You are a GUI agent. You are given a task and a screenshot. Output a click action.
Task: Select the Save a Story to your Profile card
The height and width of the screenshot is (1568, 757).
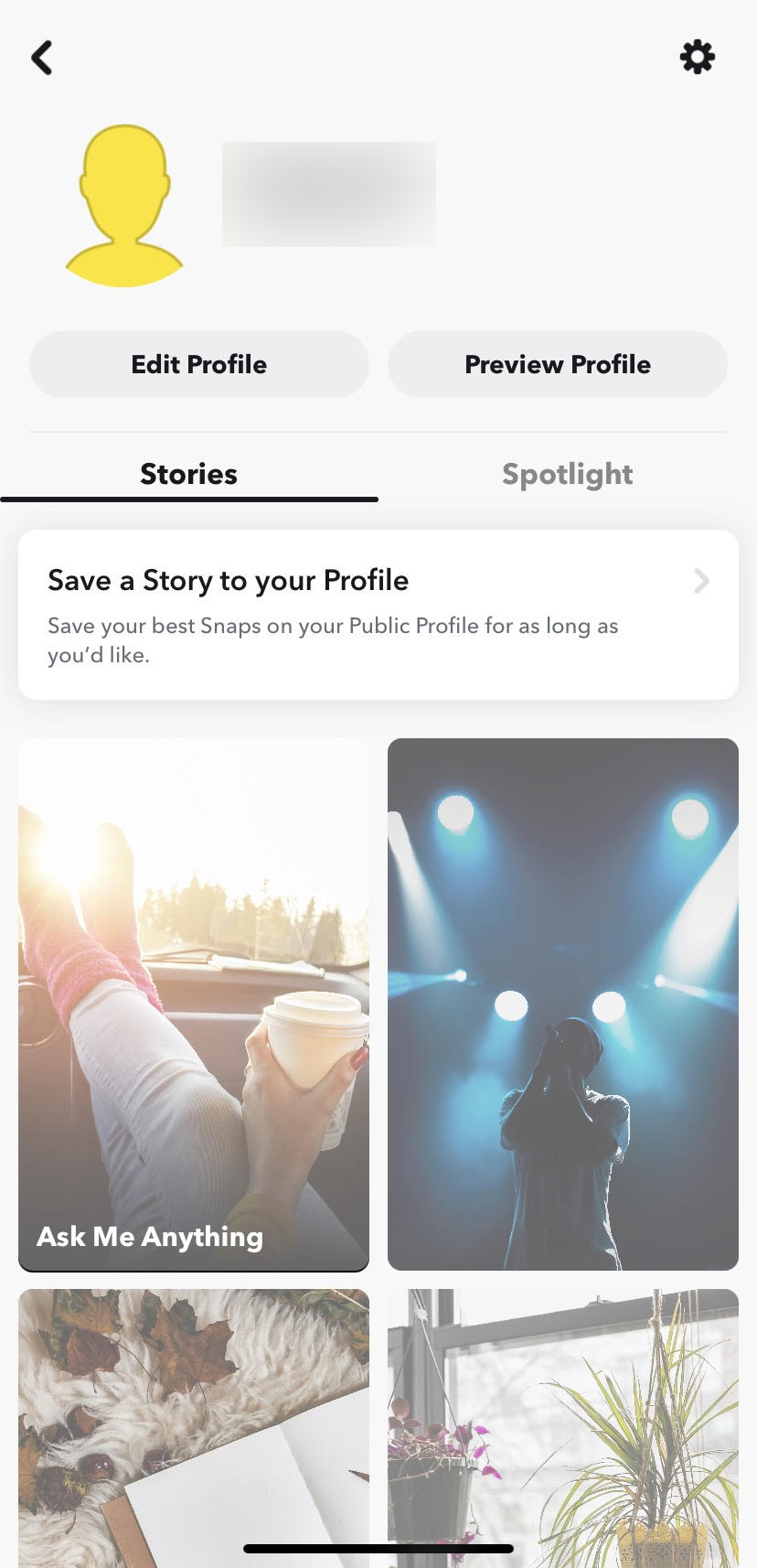(x=378, y=613)
